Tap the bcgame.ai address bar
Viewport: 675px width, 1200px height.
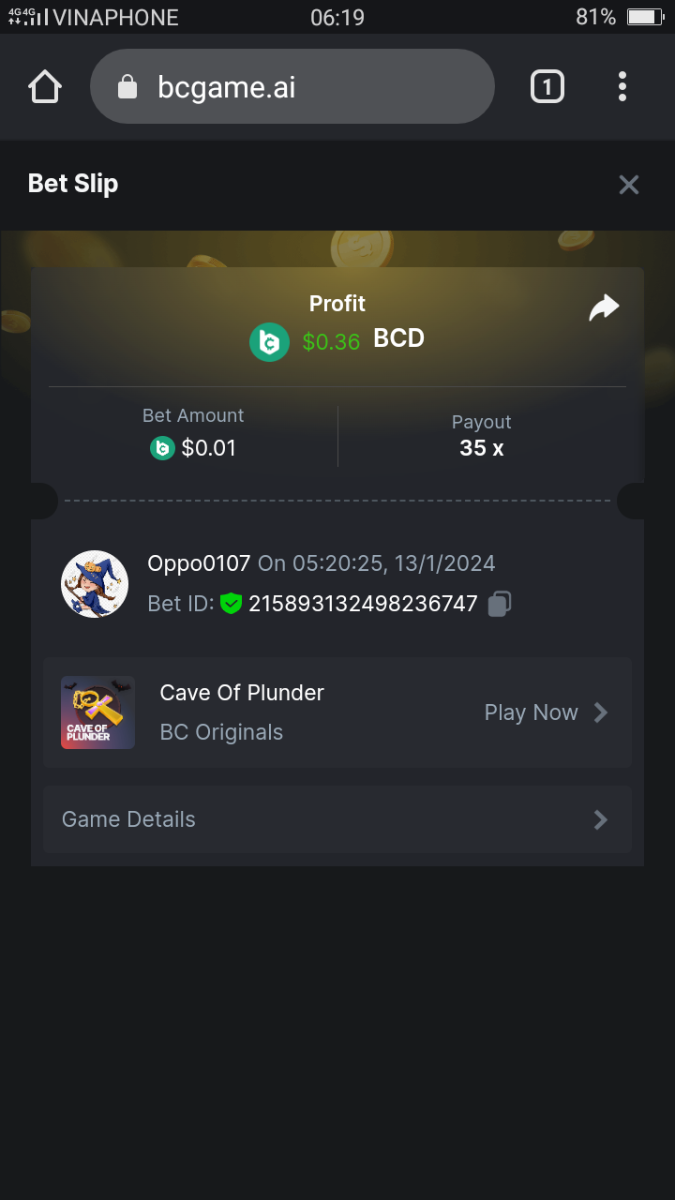[292, 87]
